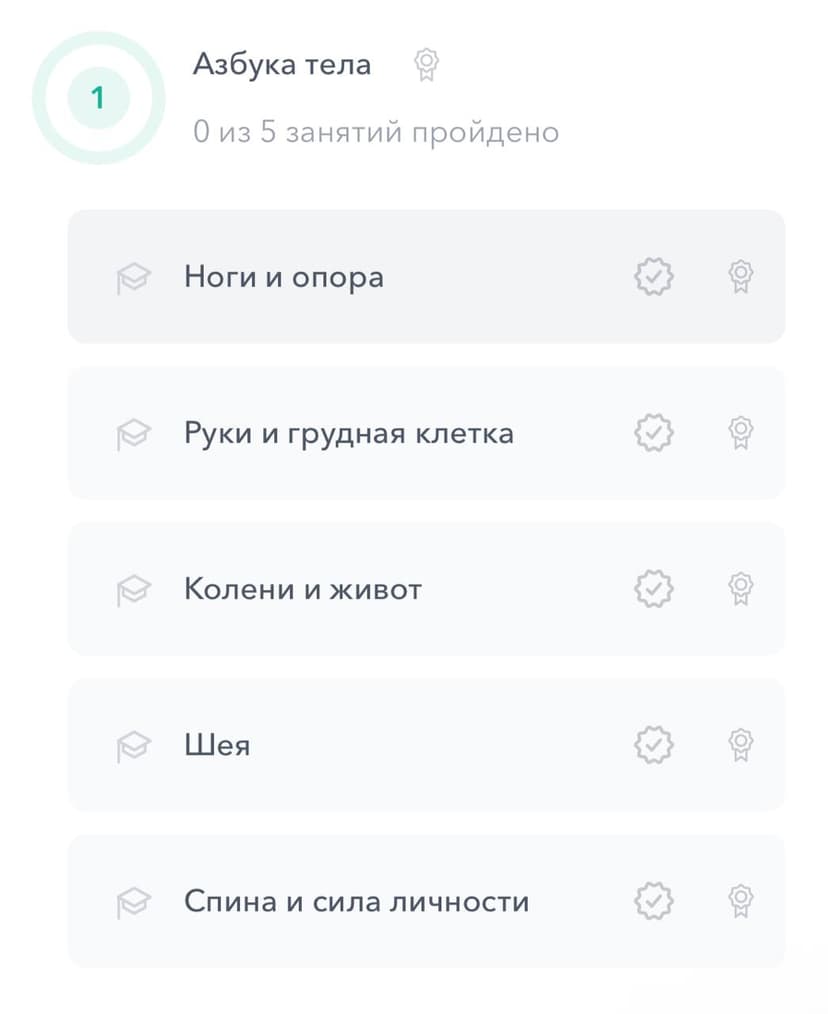Click the medal icon on Спина и сила личности row

coord(740,901)
